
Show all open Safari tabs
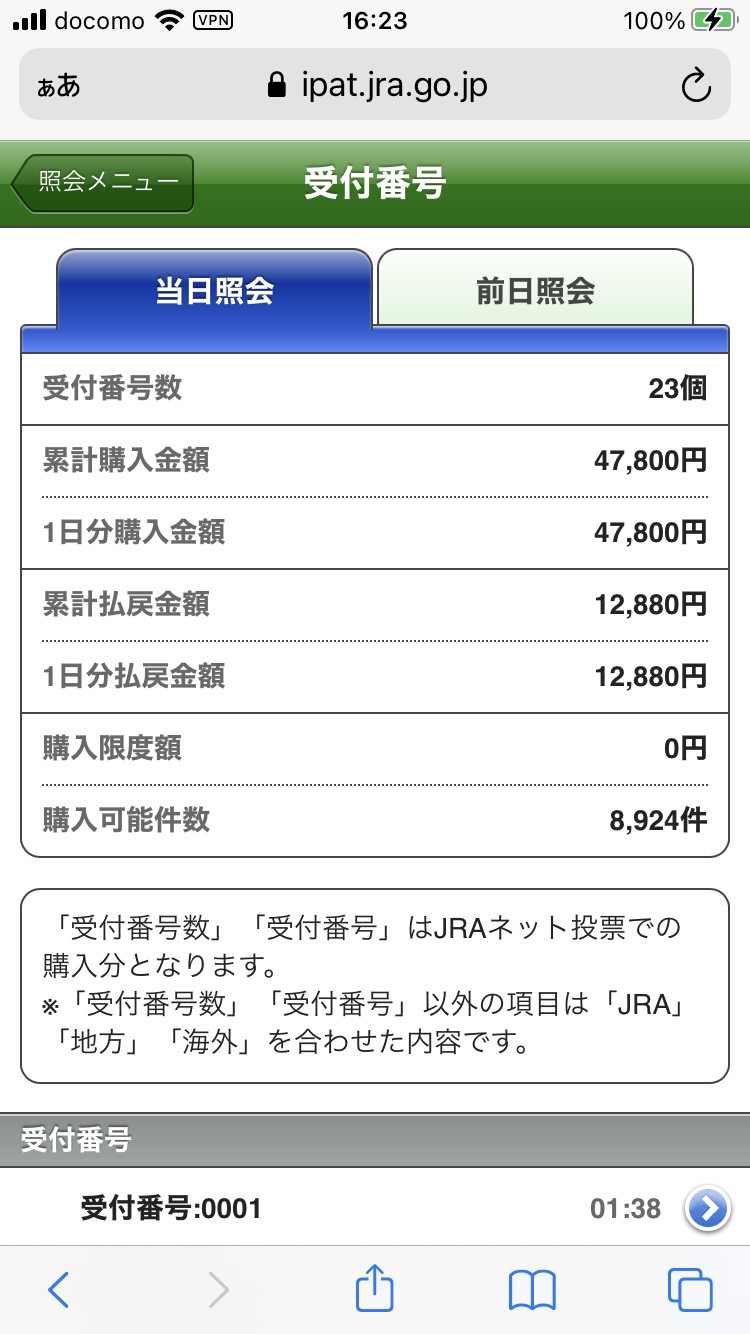[x=690, y=1290]
